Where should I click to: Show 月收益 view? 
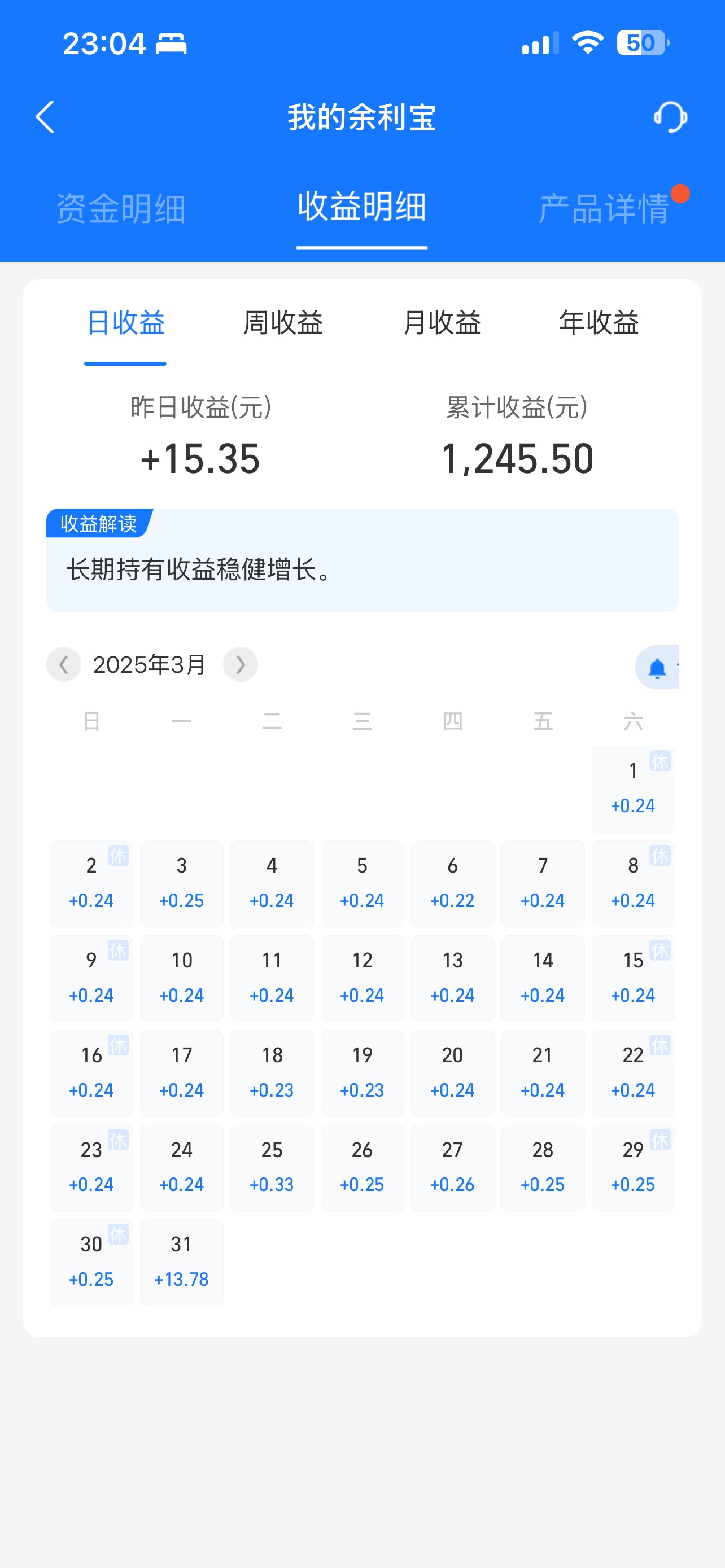coord(442,323)
